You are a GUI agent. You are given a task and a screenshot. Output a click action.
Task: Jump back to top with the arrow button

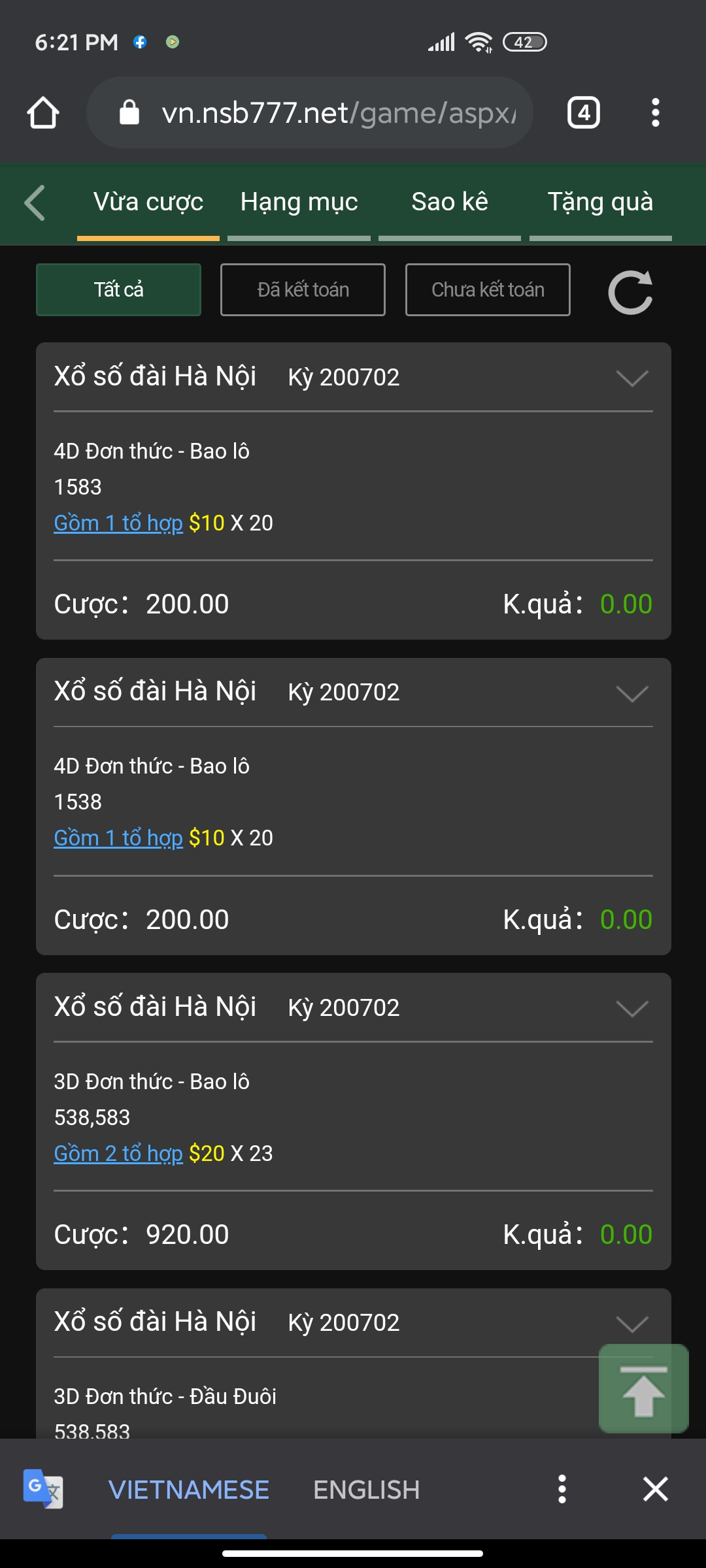click(x=643, y=1388)
